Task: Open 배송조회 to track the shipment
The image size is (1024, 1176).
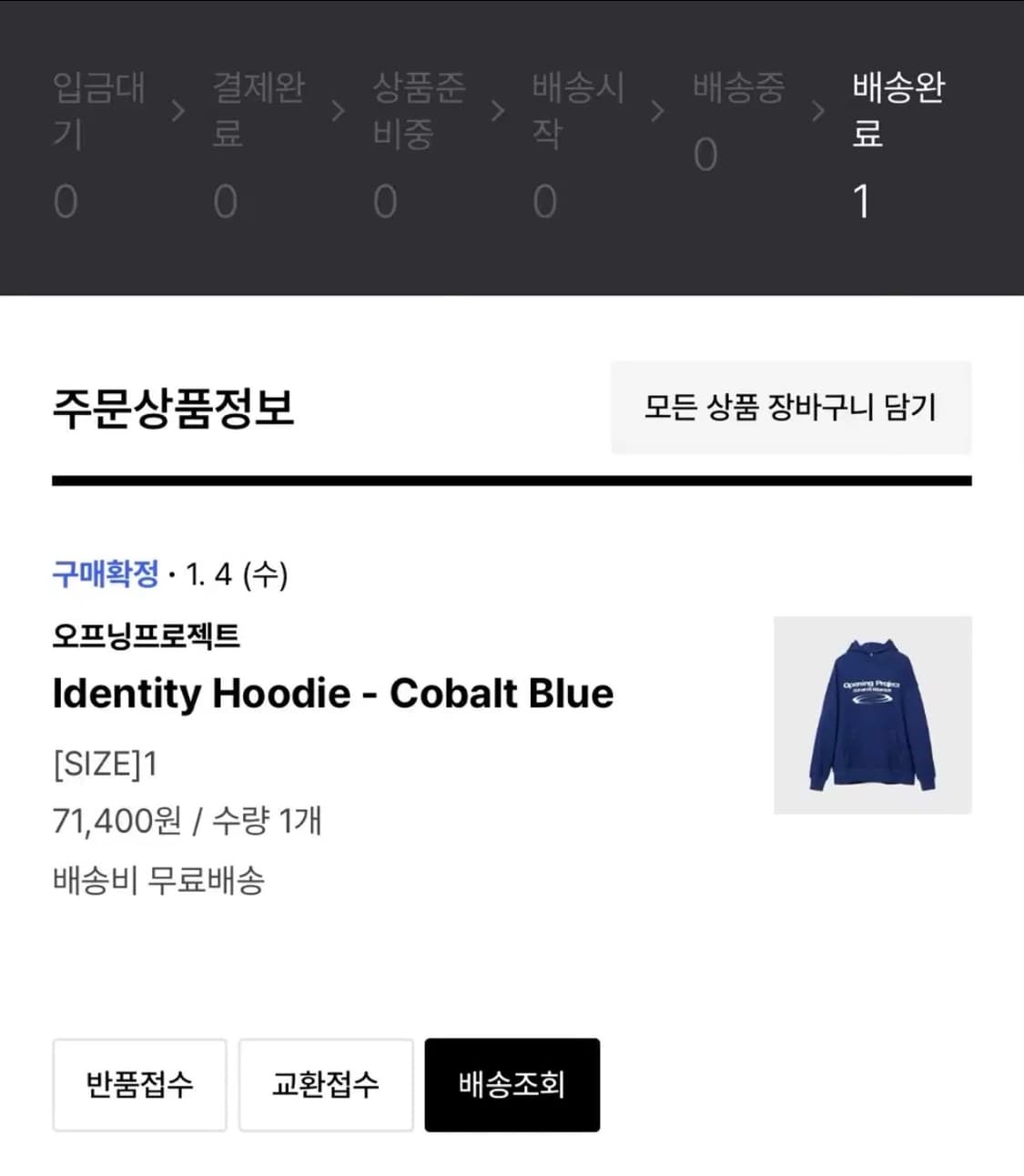Action: coord(512,1085)
